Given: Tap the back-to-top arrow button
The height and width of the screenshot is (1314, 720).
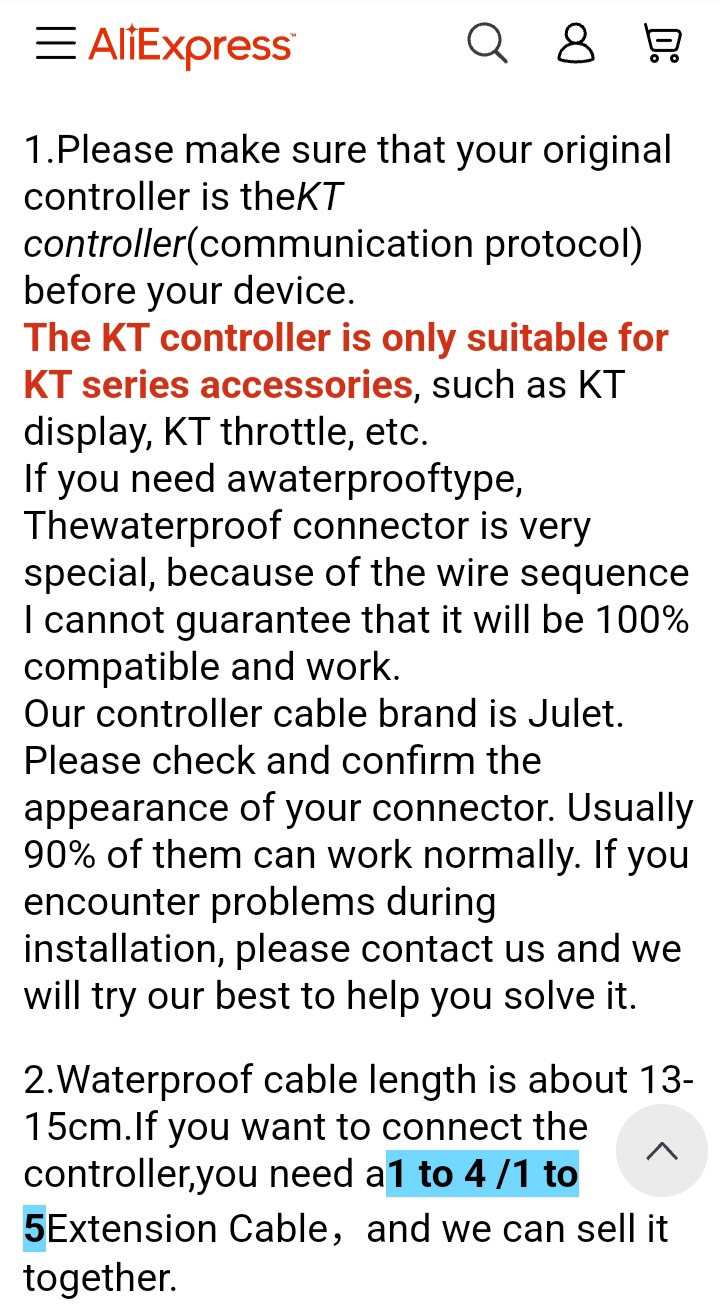Looking at the screenshot, I should coord(662,1152).
